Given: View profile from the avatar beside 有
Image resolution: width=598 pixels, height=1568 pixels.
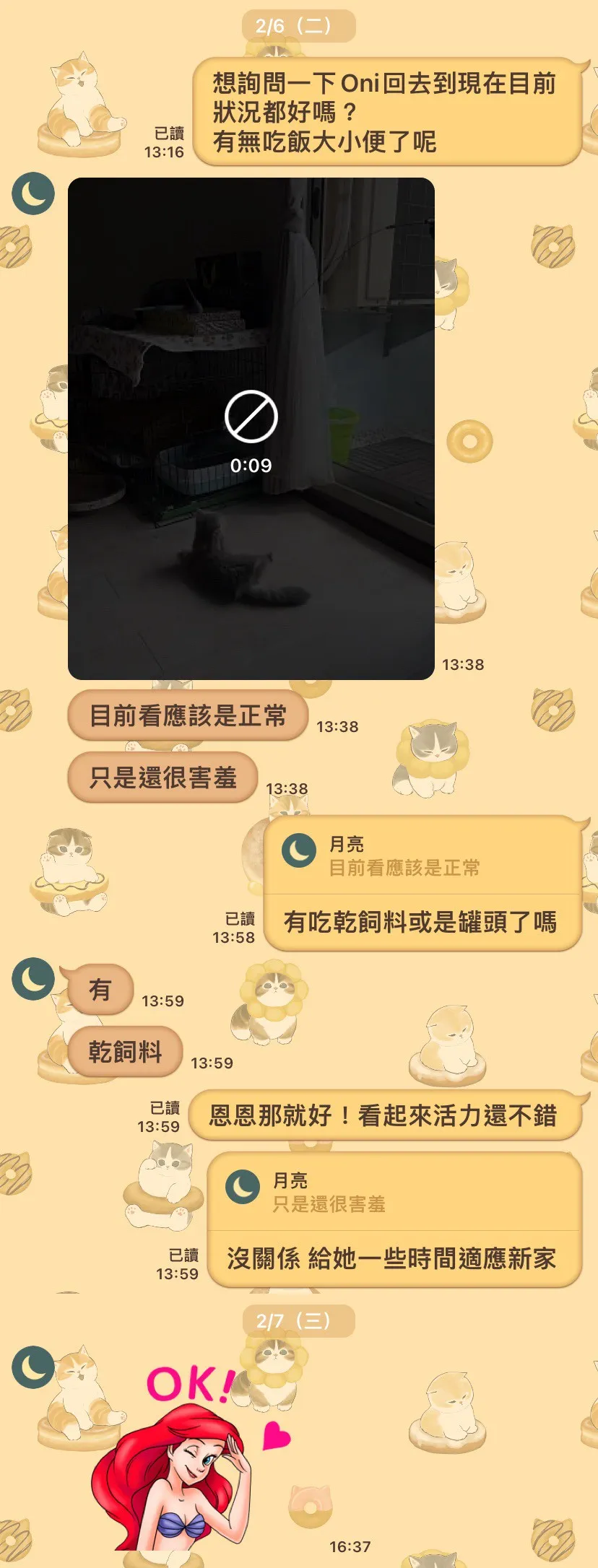Looking at the screenshot, I should point(33,979).
